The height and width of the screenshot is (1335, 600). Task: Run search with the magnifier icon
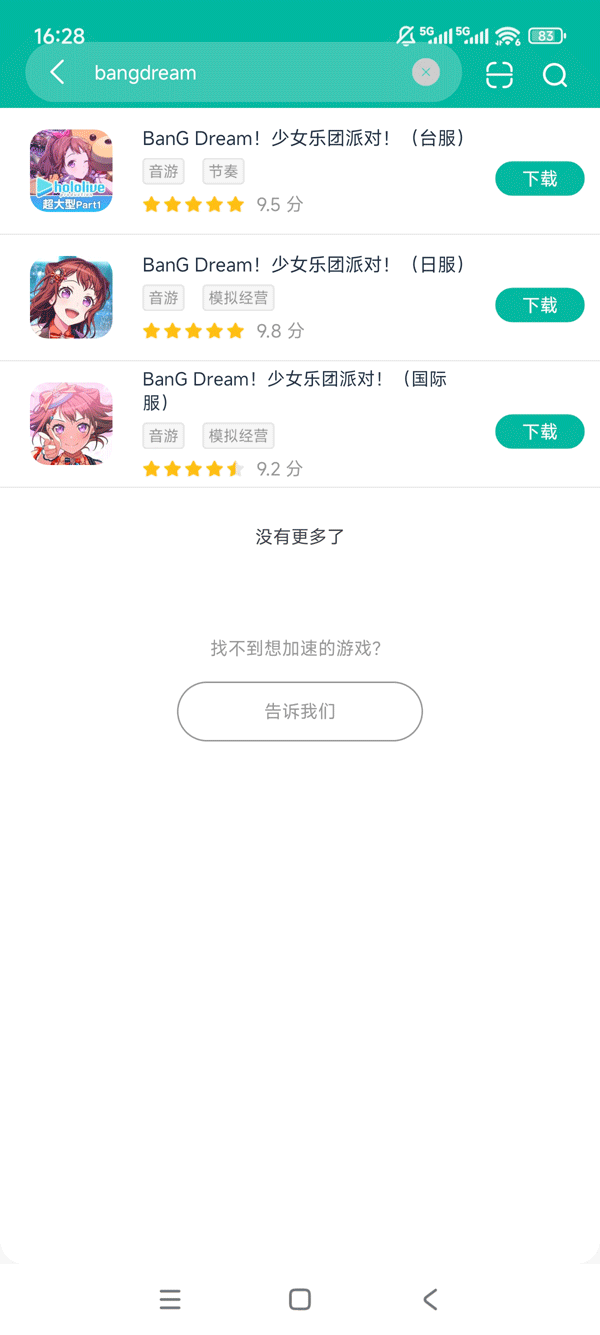click(555, 75)
